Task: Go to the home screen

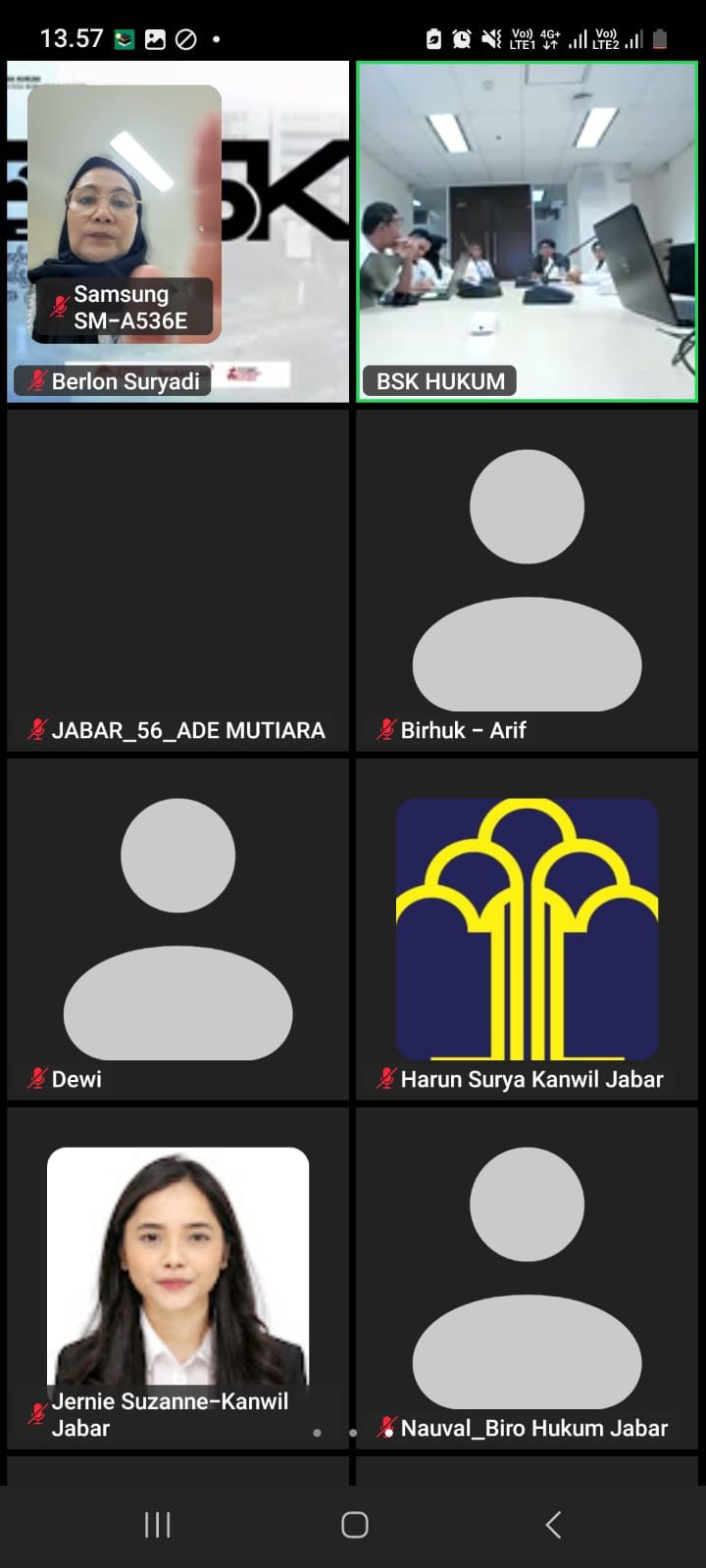Action: pos(354,1524)
